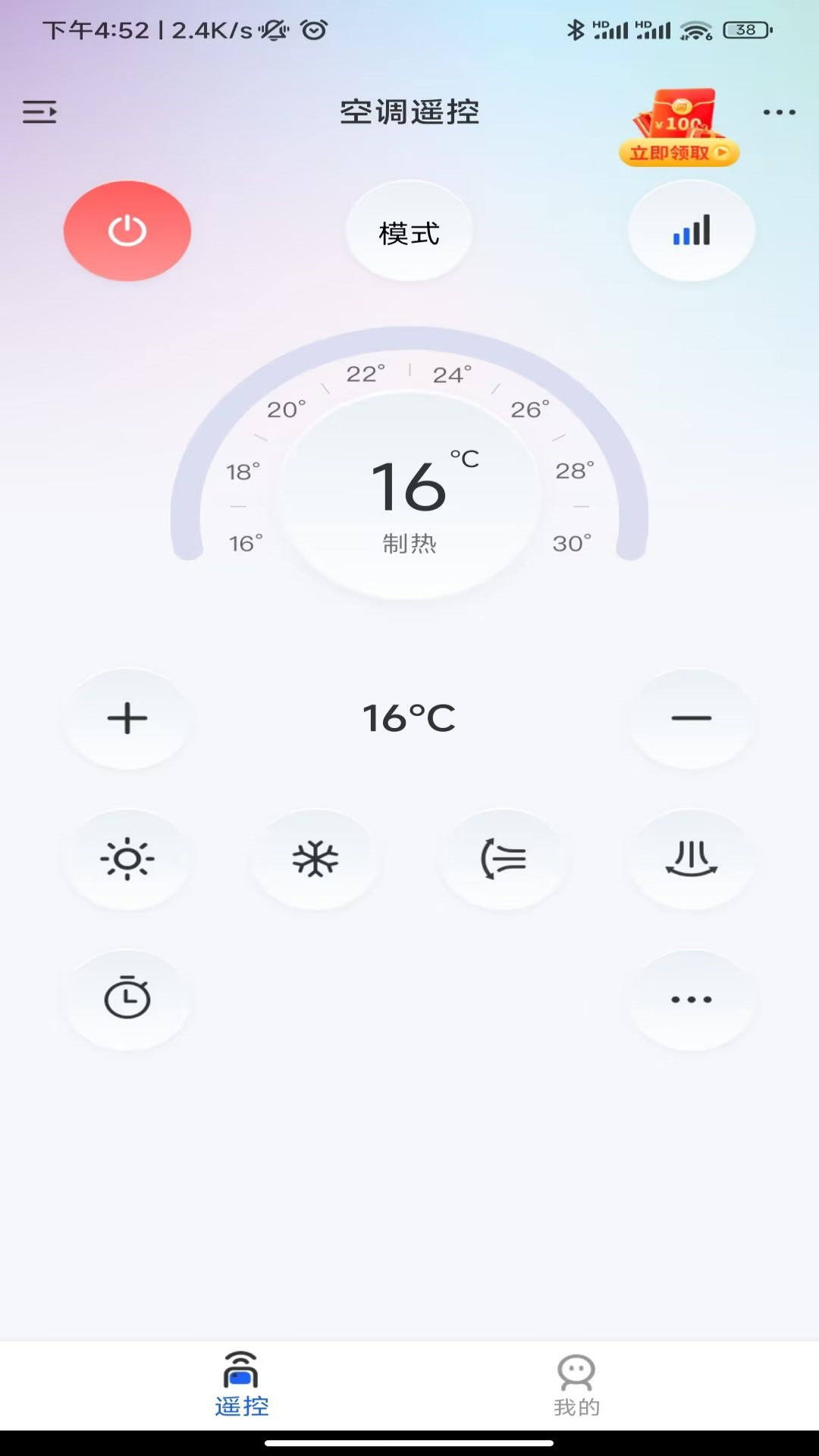Tap the warm airflow icon
819x1456 pixels.
[x=691, y=859]
